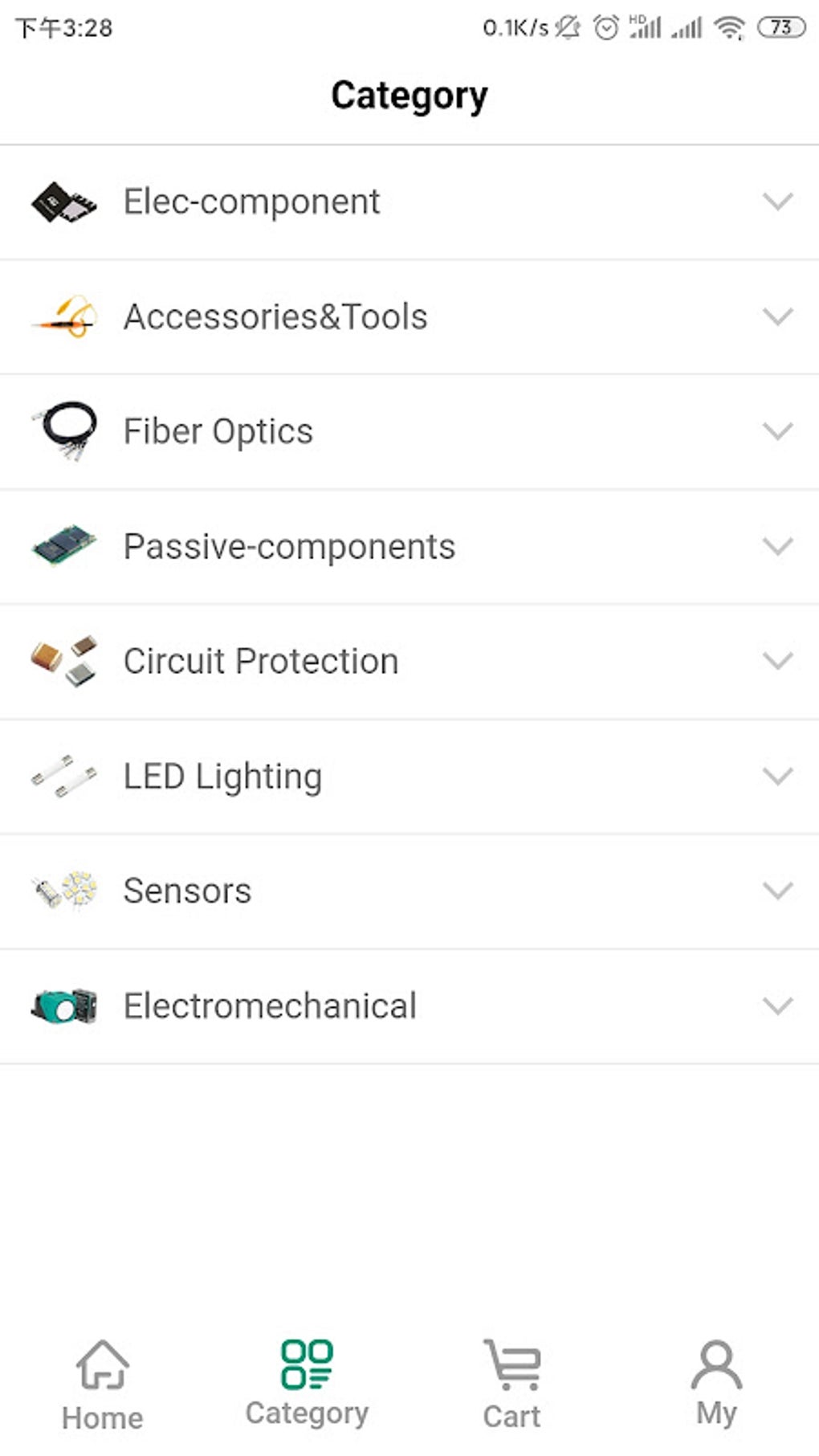Expand the LED Lighting category

coord(776,776)
